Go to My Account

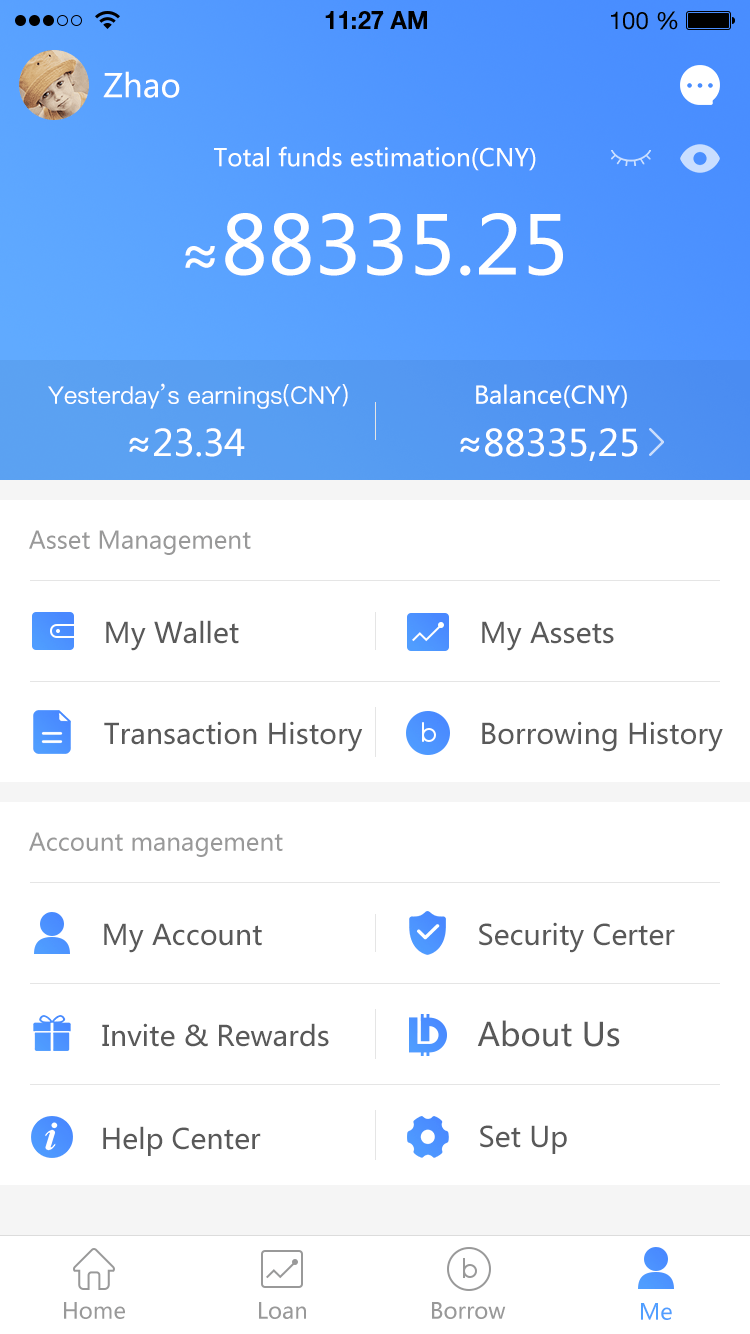[x=182, y=935]
